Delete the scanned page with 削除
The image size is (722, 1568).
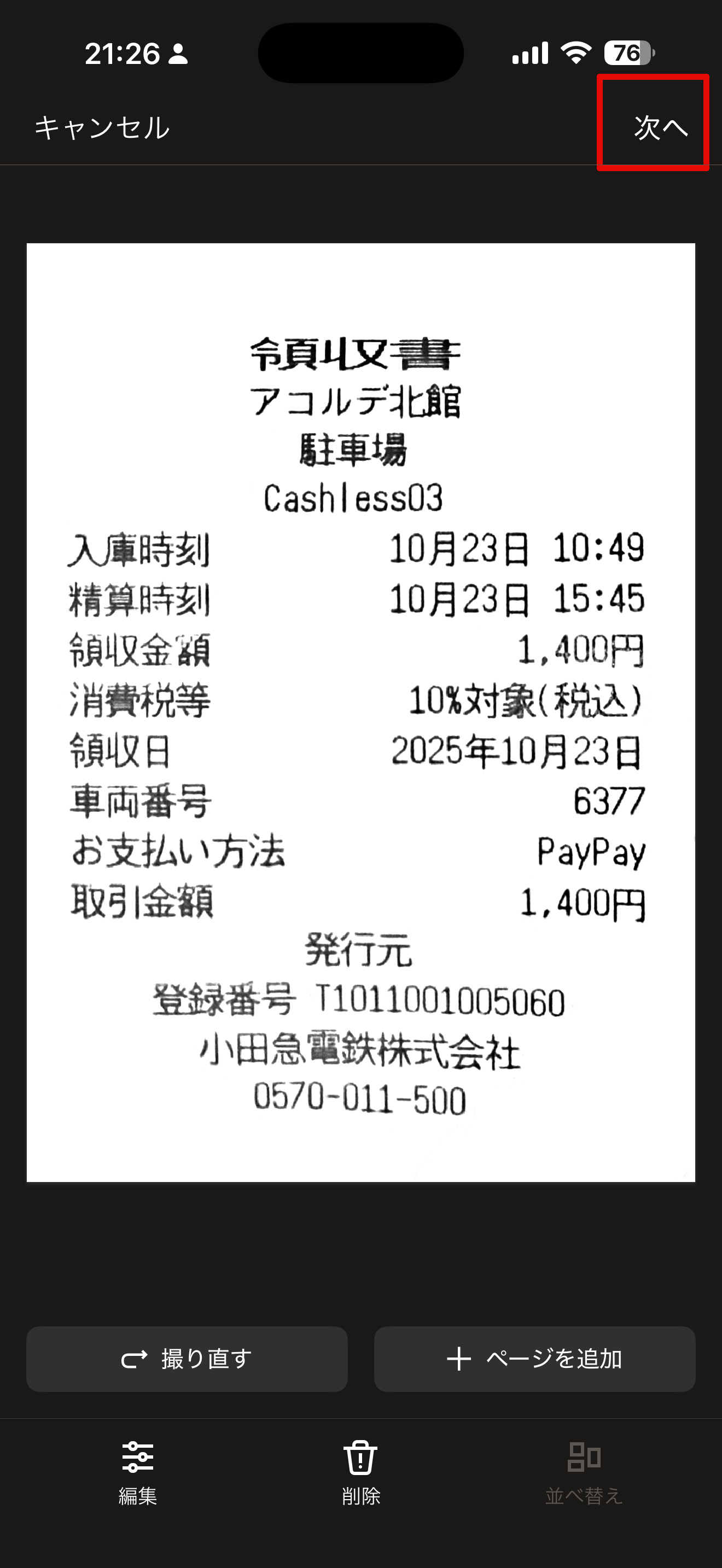click(x=360, y=1472)
